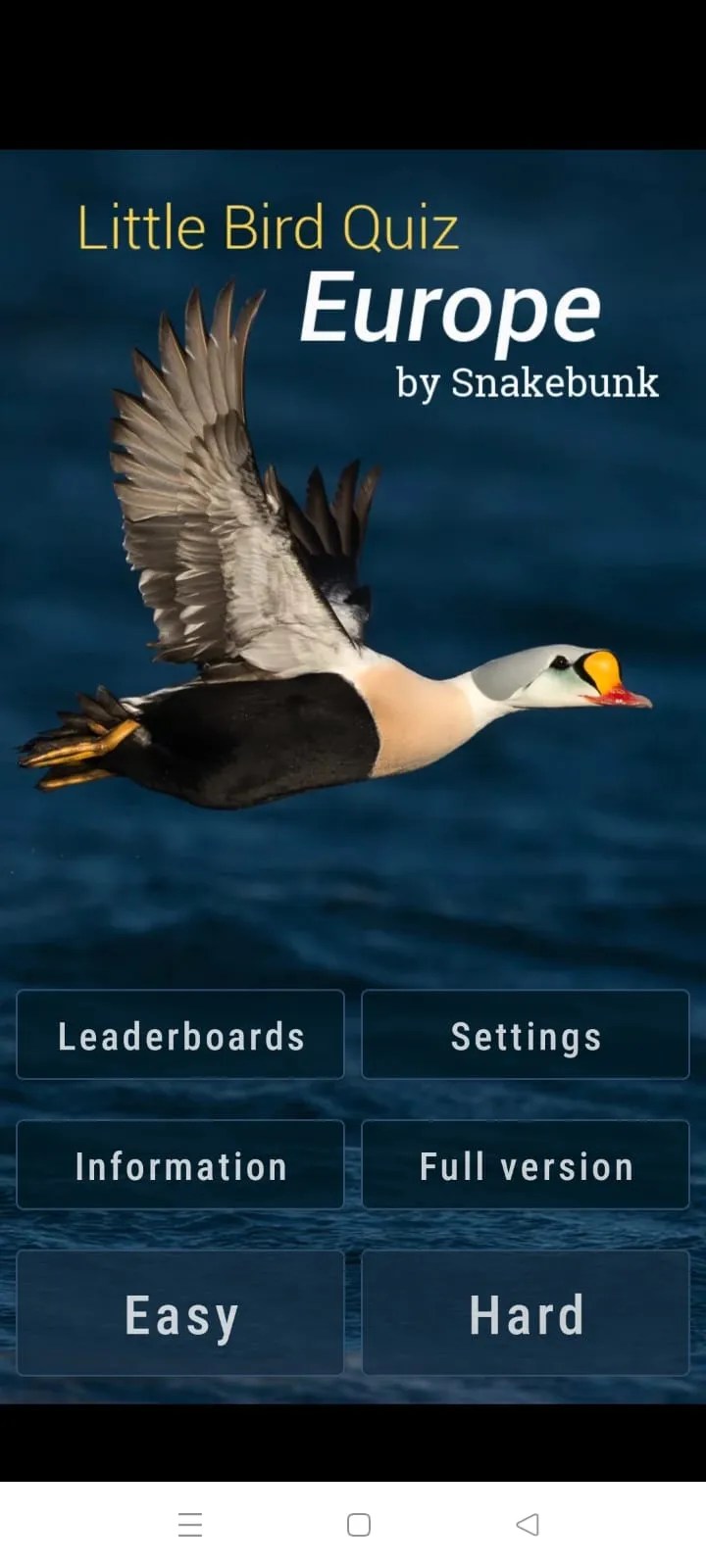This screenshot has width=706, height=1568.
Task: Tap the Little Bird Quiz title
Action: click(267, 227)
